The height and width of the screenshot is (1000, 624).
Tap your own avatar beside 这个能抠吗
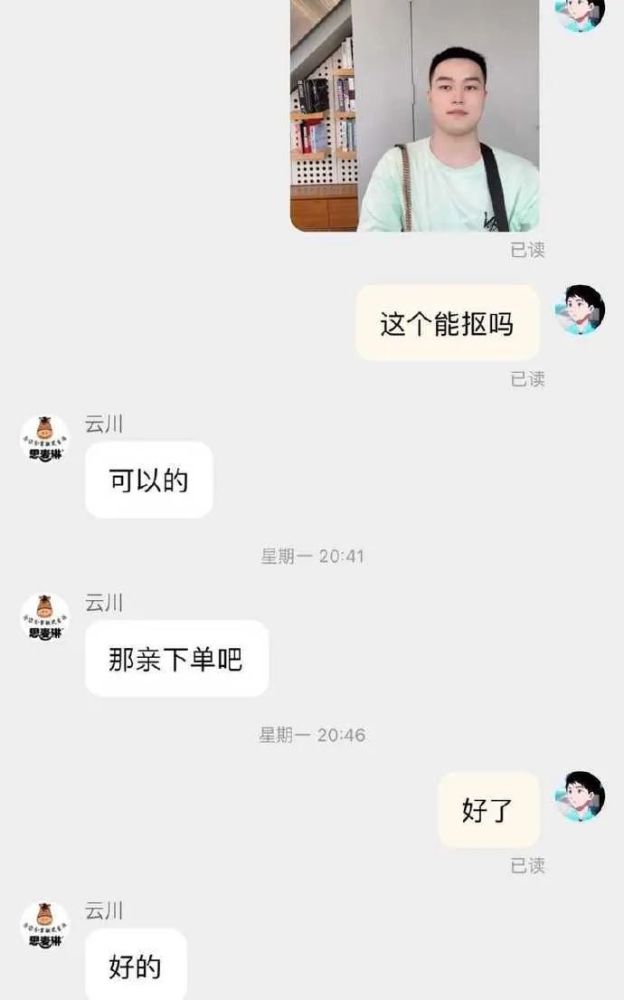coord(580,309)
